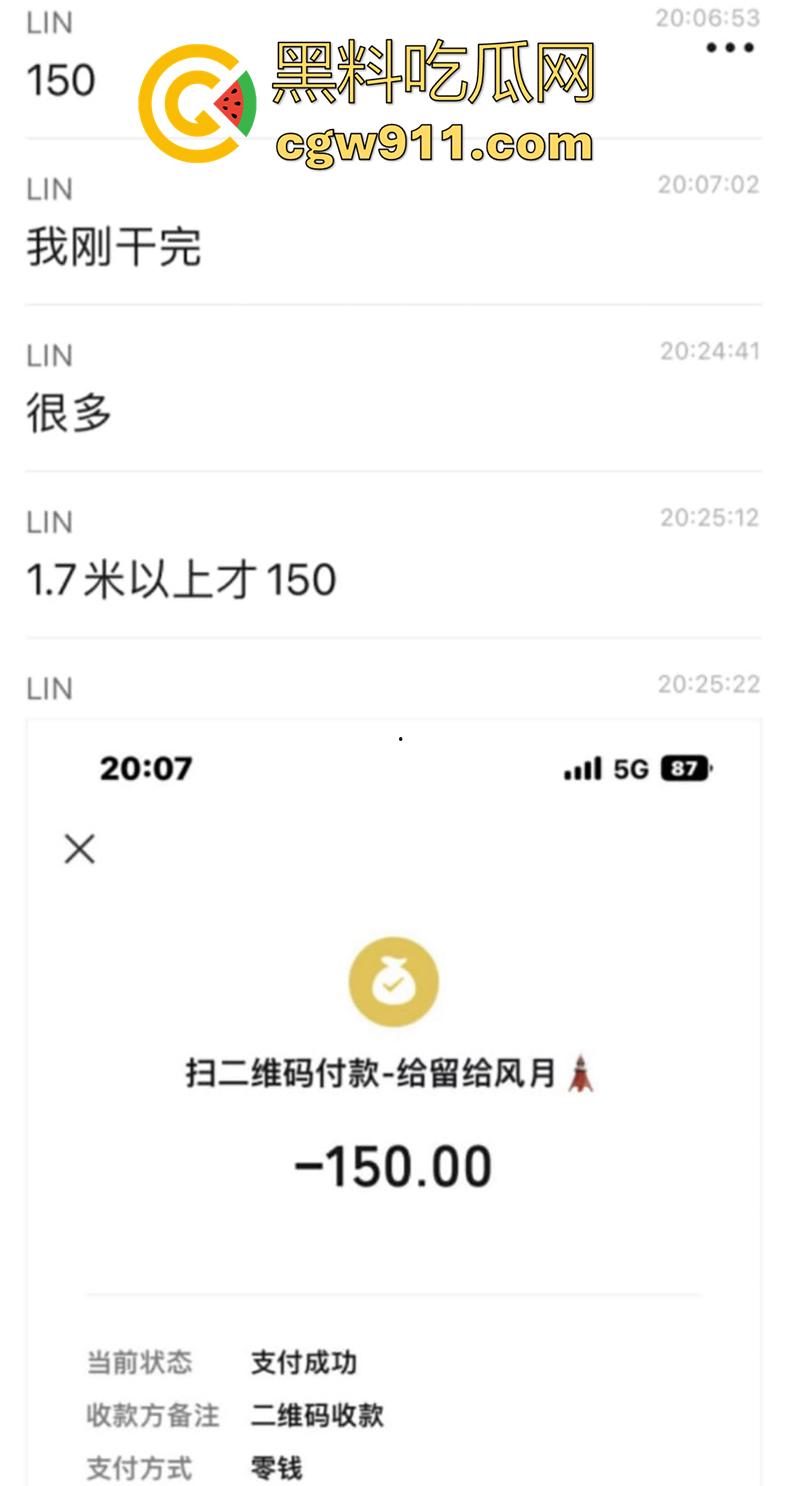The width and height of the screenshot is (800, 1486).
Task: Click the -150.00 payment amount
Action: point(393,1164)
